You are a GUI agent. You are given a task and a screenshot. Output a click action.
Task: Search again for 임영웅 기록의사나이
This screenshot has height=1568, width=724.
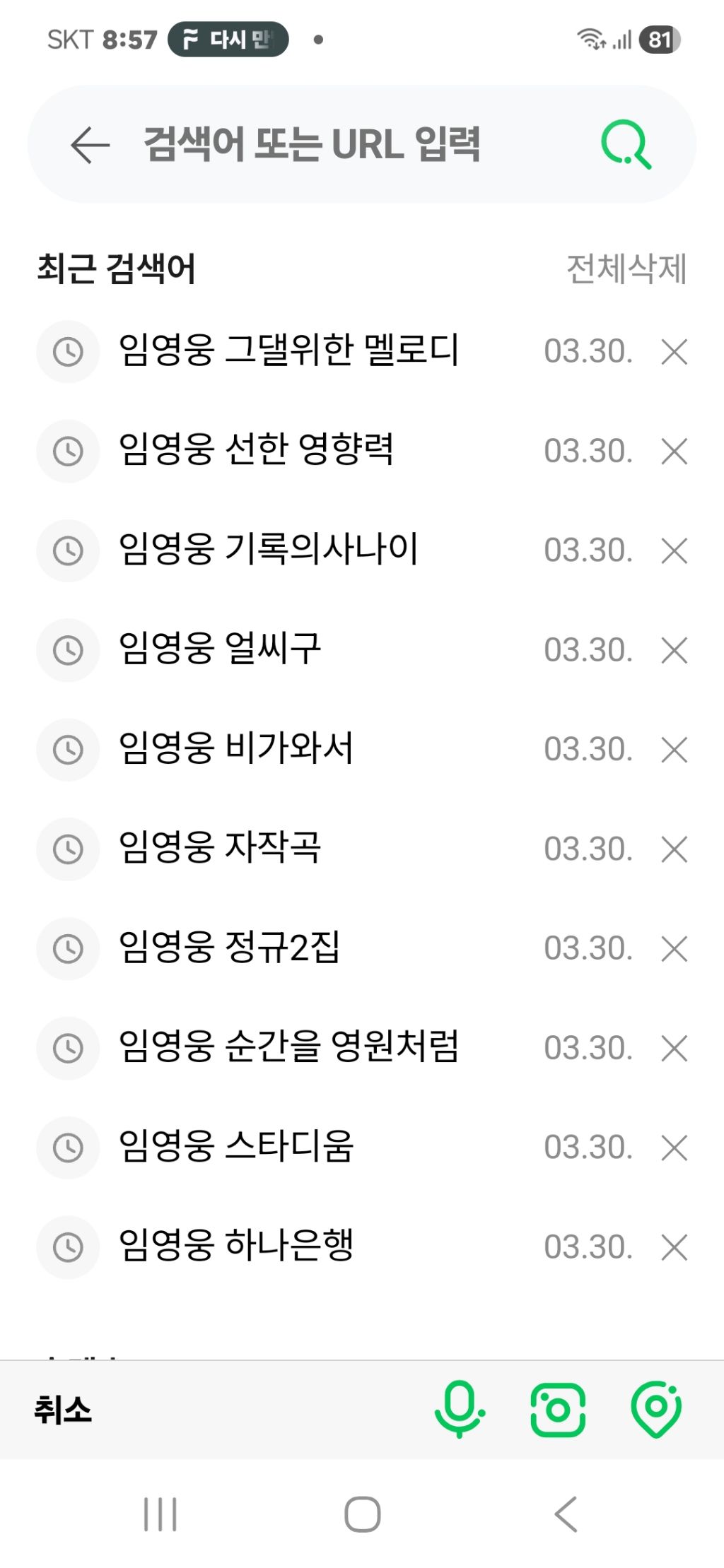pyautogui.click(x=269, y=550)
